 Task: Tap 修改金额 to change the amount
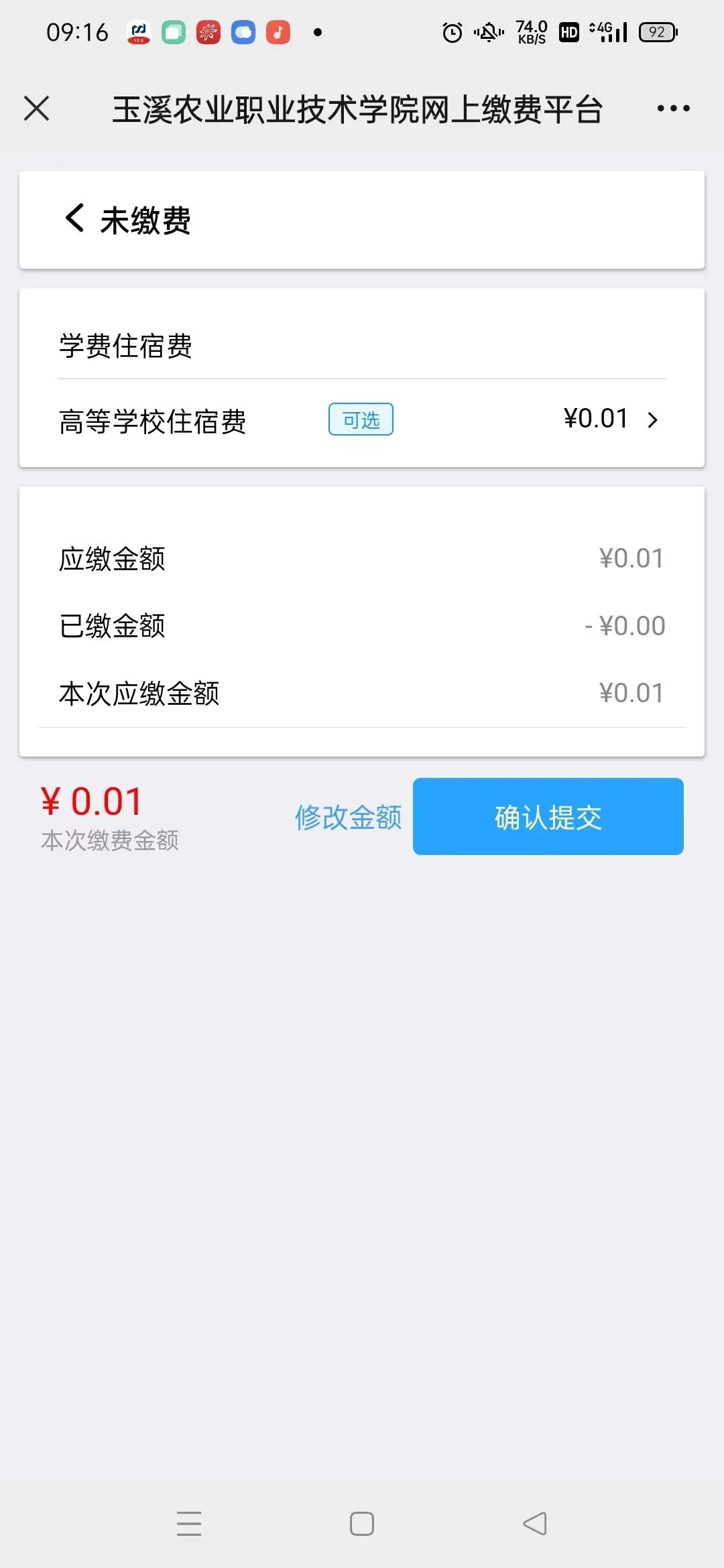[x=348, y=817]
